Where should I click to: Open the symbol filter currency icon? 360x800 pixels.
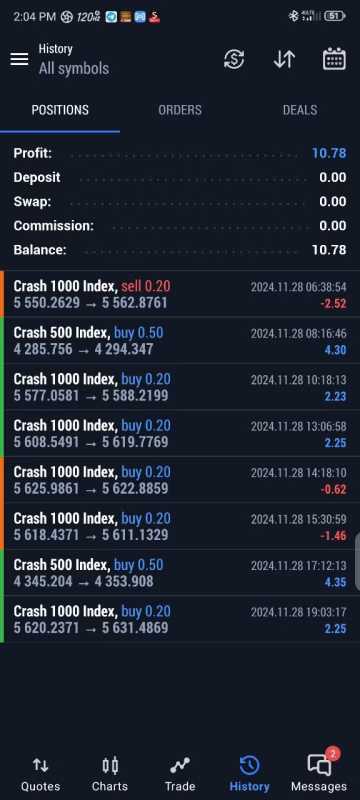[234, 59]
